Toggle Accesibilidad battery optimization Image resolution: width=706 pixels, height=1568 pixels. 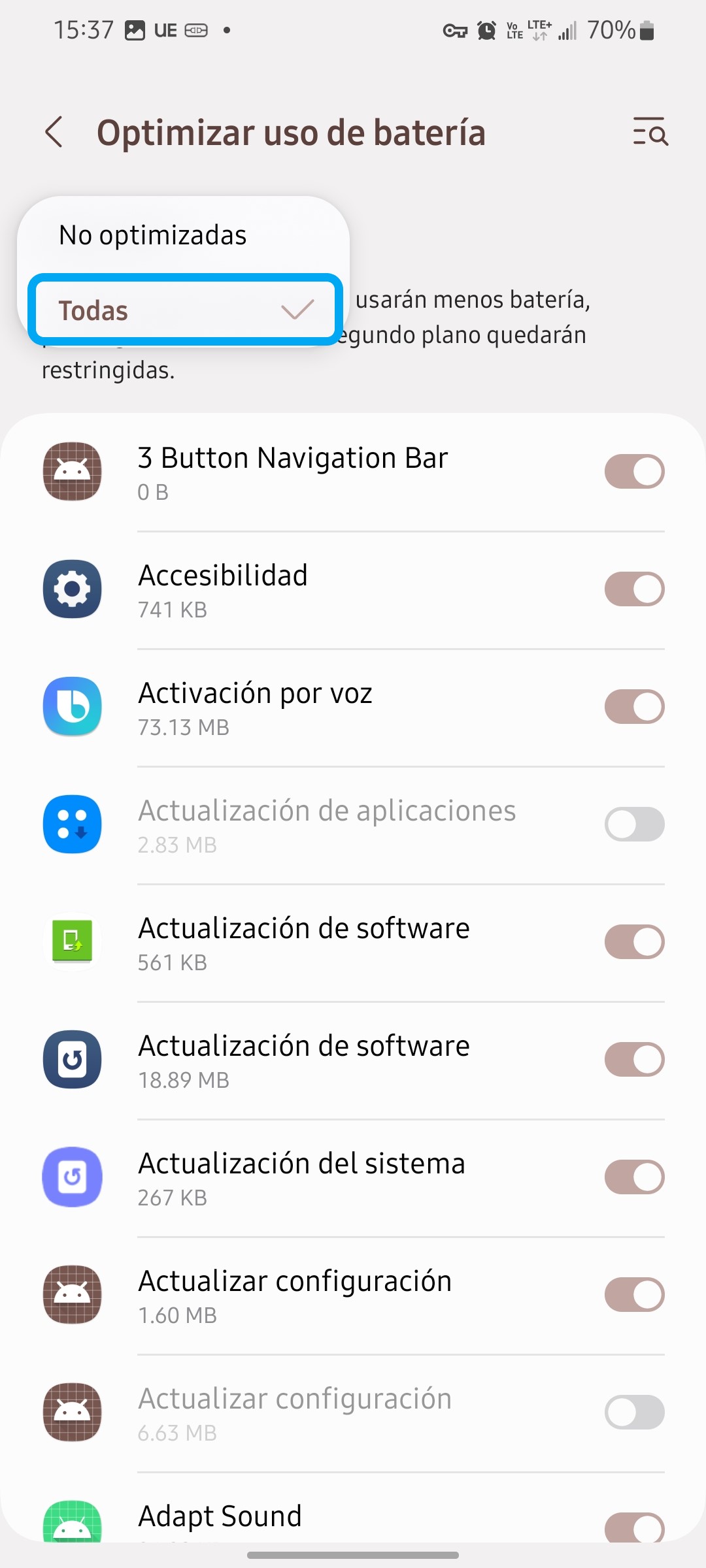634,589
